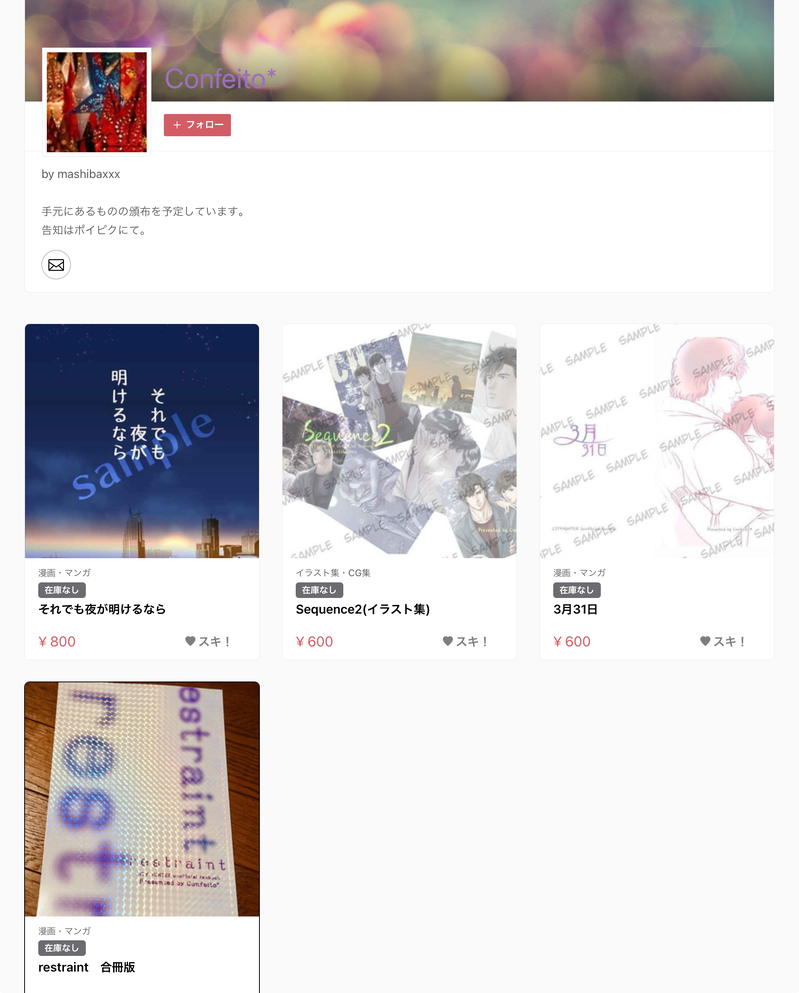Open the shop's profile picture
Image resolution: width=799 pixels, height=993 pixels.
[97, 102]
